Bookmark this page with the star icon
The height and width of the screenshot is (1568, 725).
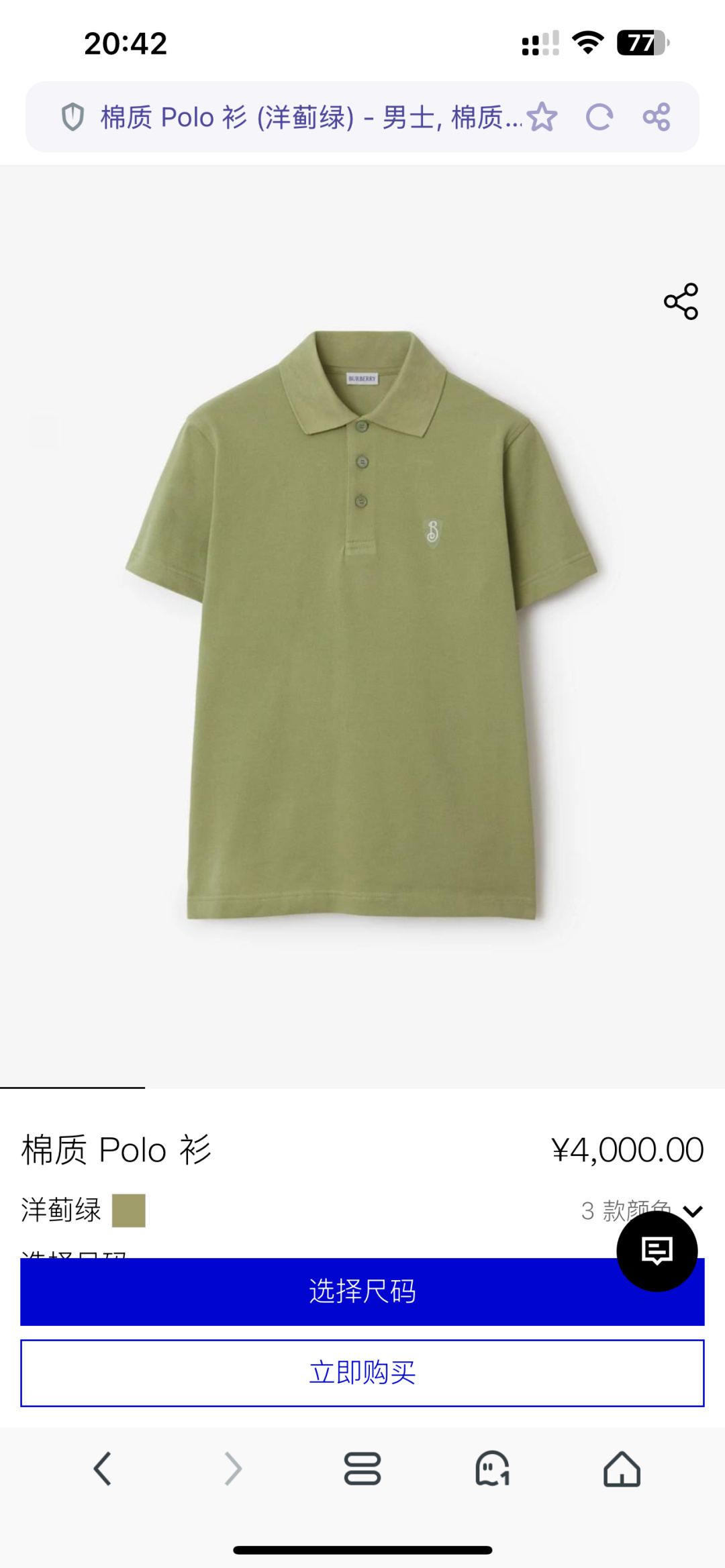click(x=542, y=117)
